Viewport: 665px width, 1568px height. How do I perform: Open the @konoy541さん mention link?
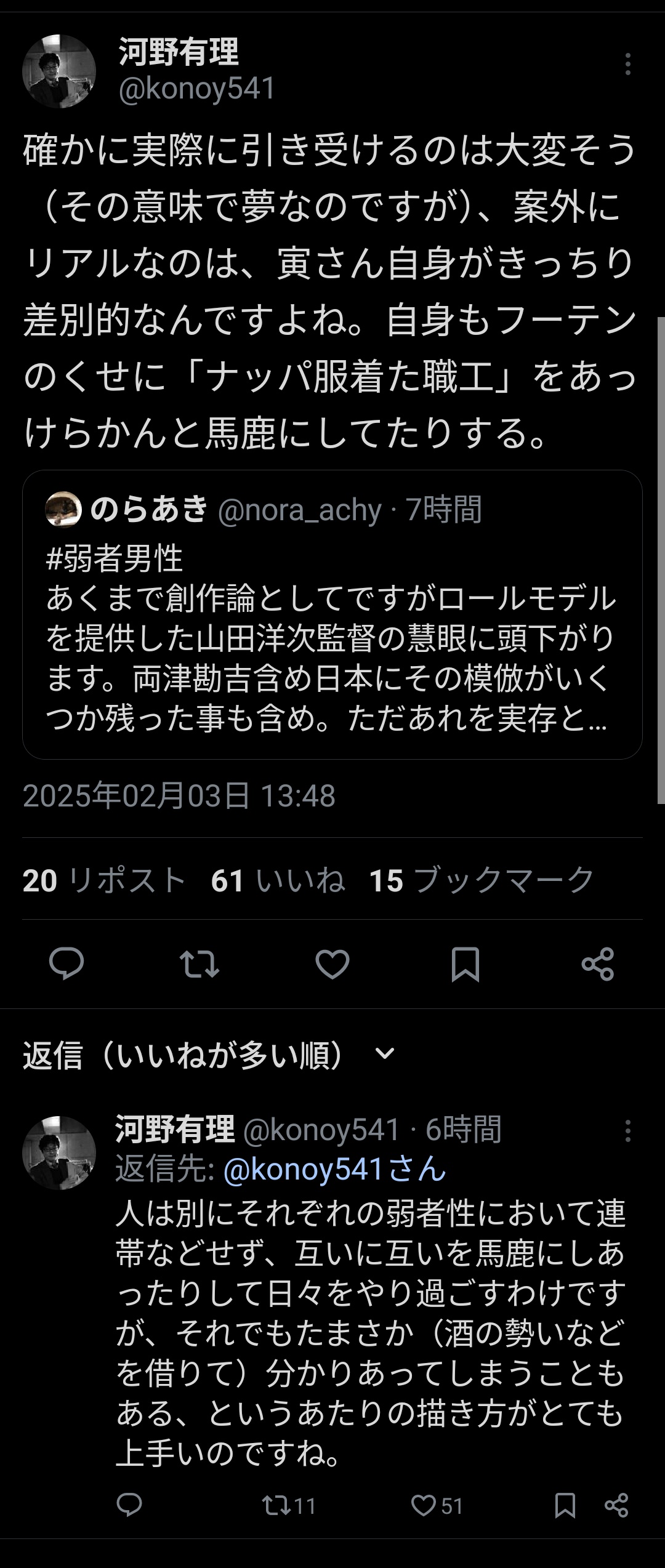tap(334, 1168)
